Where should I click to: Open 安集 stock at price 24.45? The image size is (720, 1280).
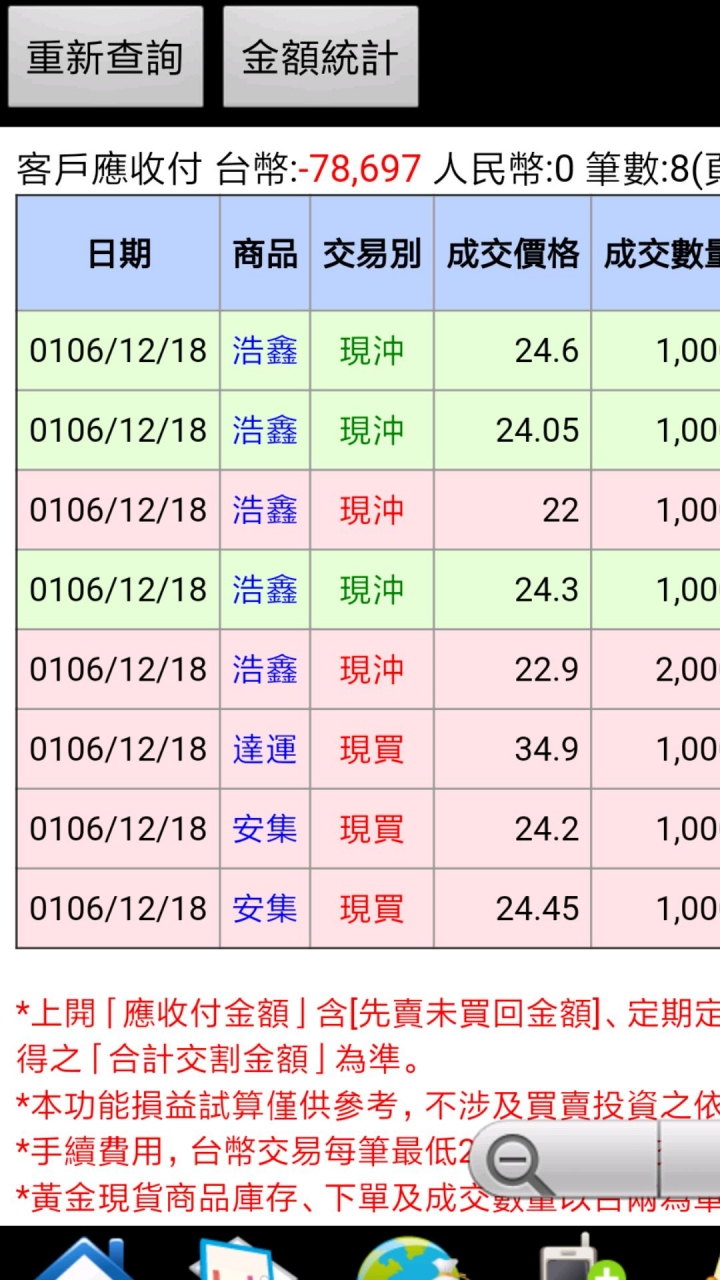[265, 908]
